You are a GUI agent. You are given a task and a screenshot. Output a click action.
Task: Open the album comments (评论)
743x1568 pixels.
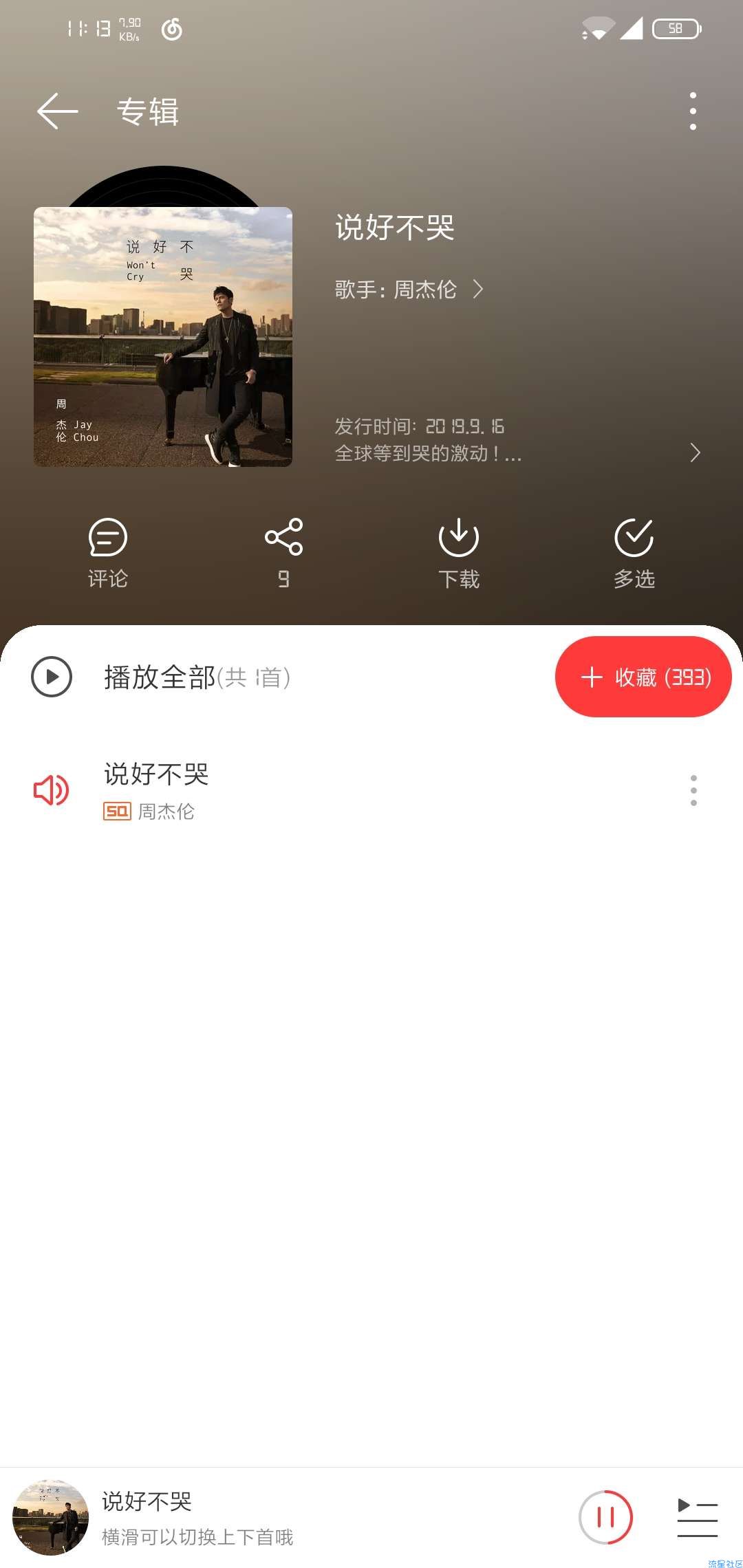108,552
